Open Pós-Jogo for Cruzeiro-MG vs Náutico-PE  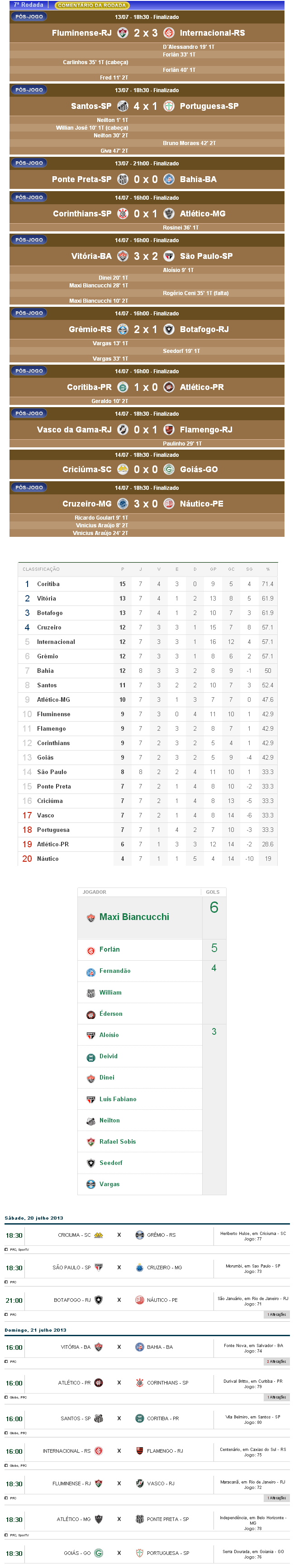point(28,488)
